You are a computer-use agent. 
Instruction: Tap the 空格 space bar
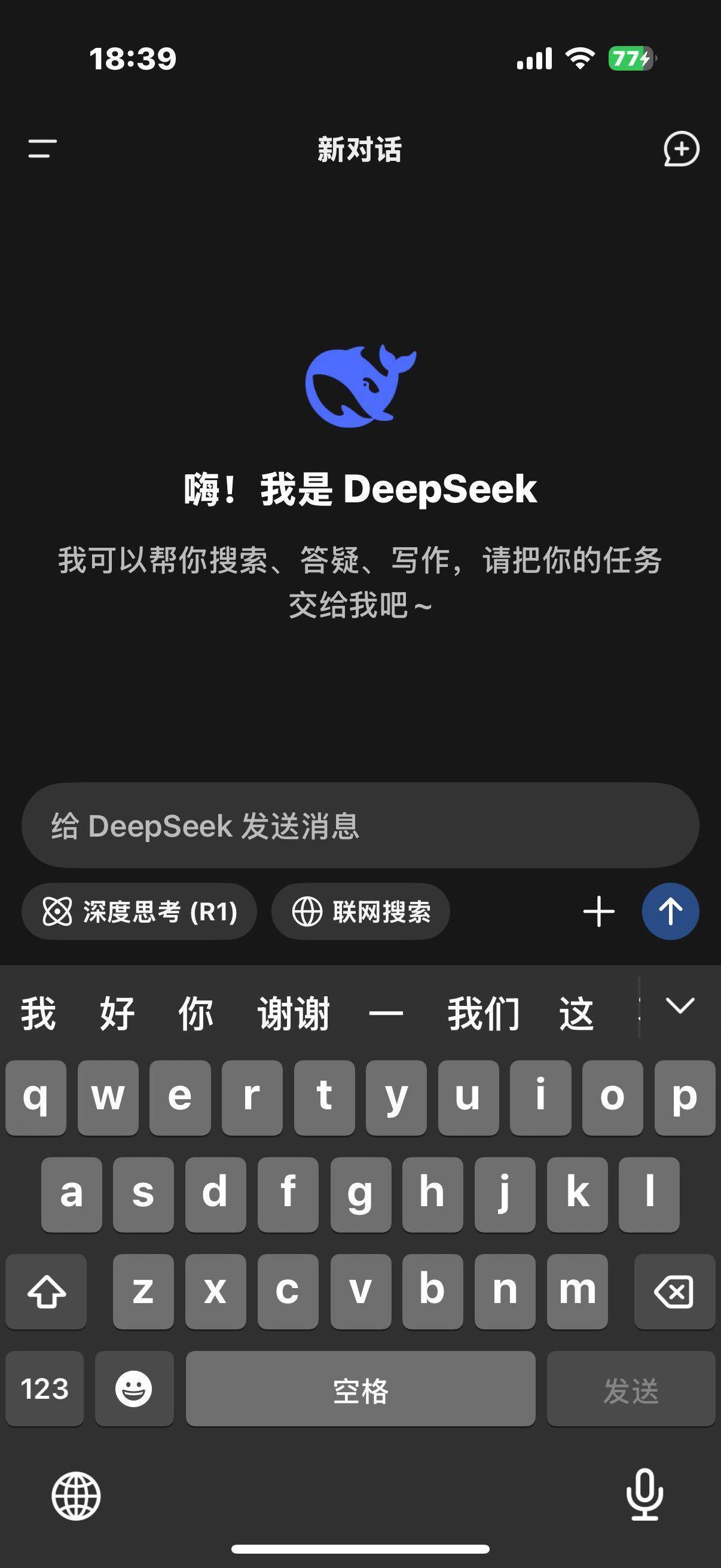pyautogui.click(x=360, y=1389)
